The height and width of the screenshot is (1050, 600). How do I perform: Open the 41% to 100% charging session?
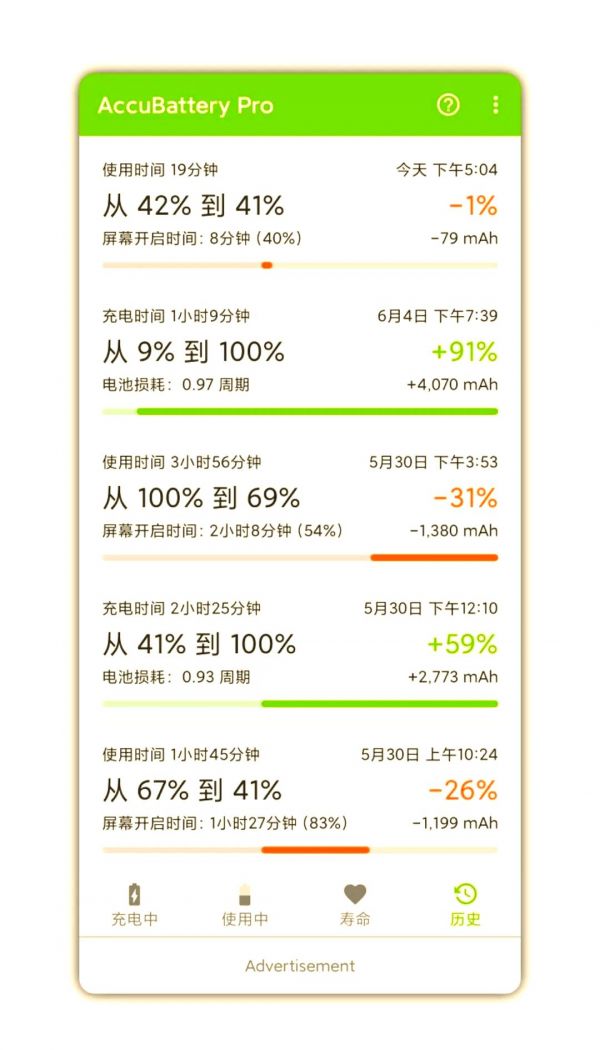300,651
